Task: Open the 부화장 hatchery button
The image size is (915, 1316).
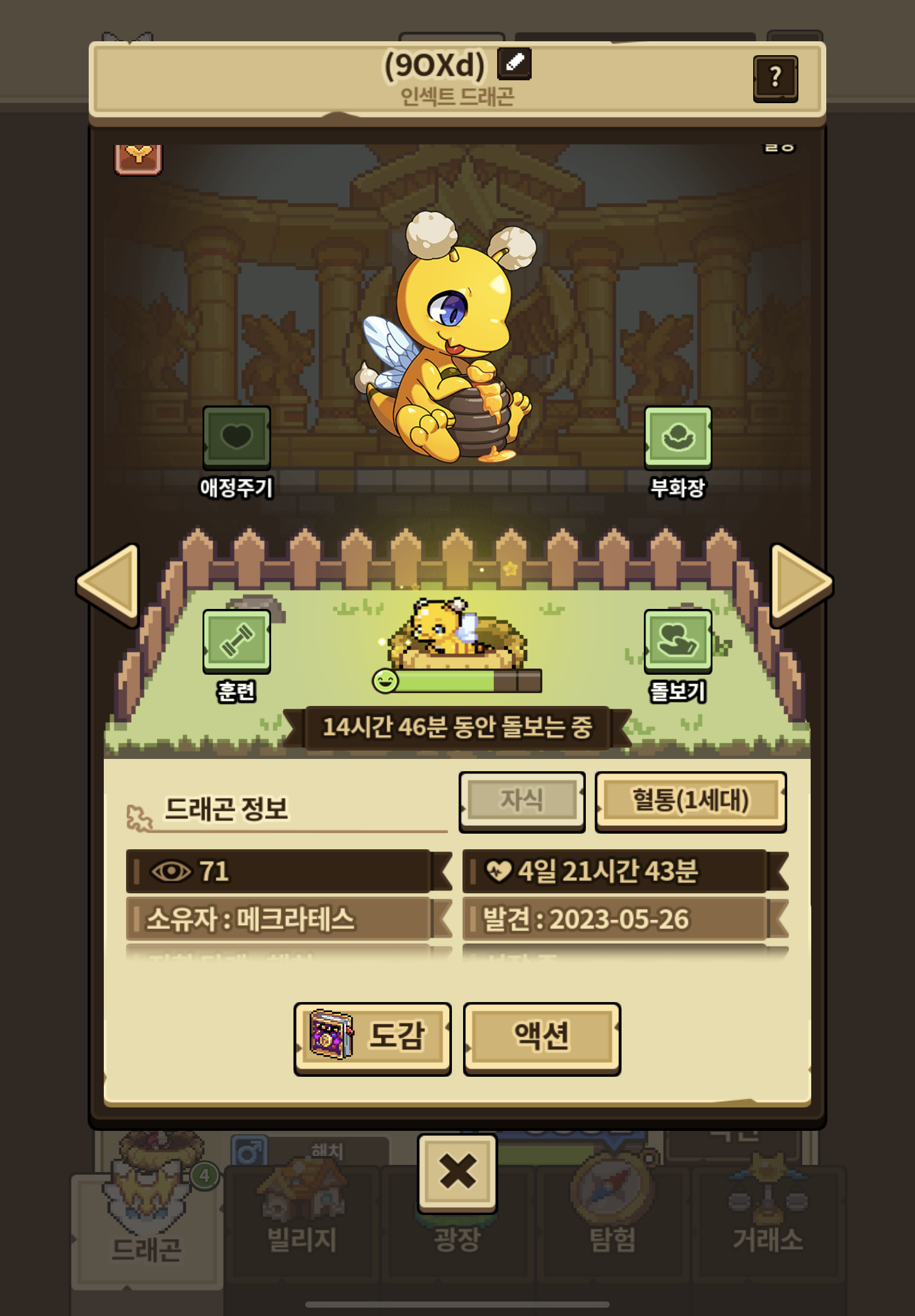Action: [678, 438]
